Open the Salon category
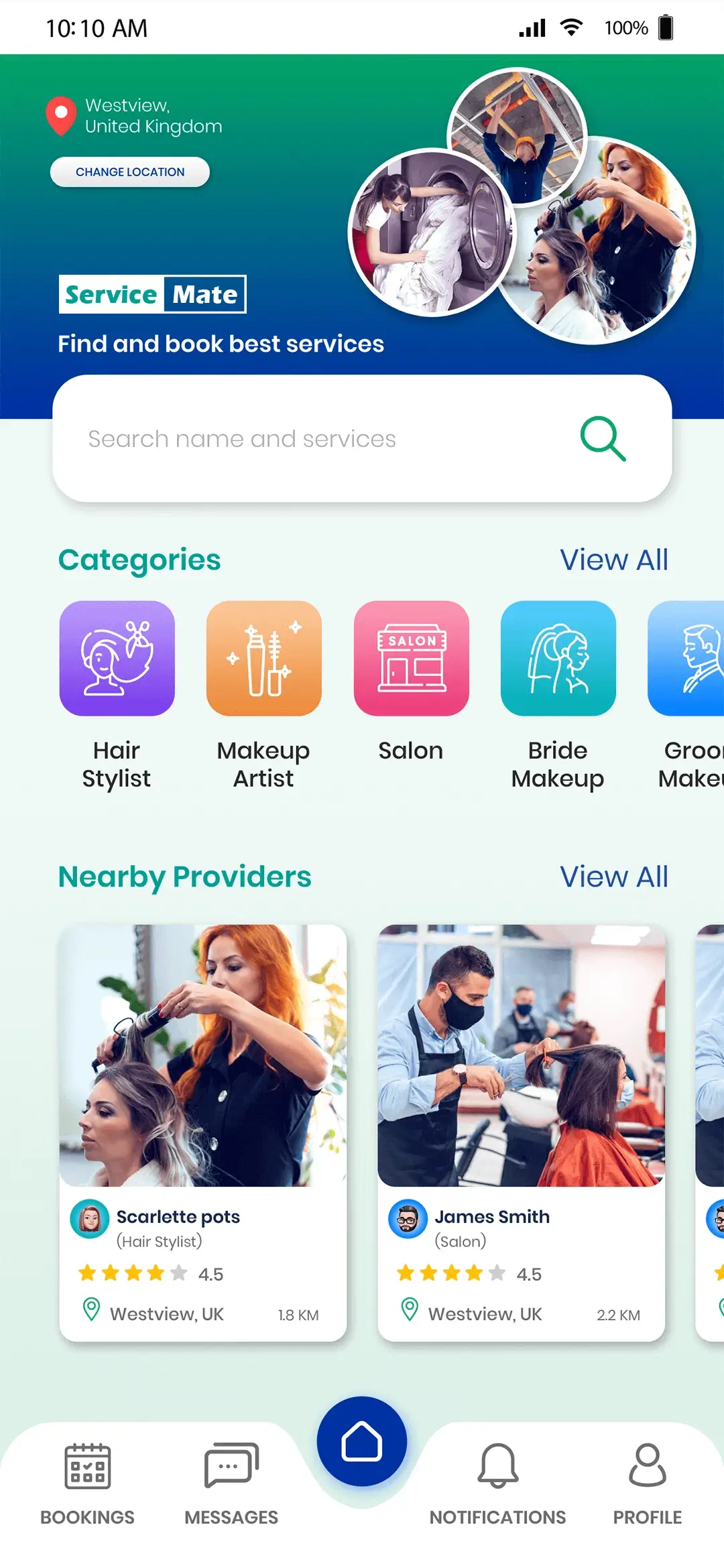Viewport: 724px width, 1568px height. [x=411, y=658]
